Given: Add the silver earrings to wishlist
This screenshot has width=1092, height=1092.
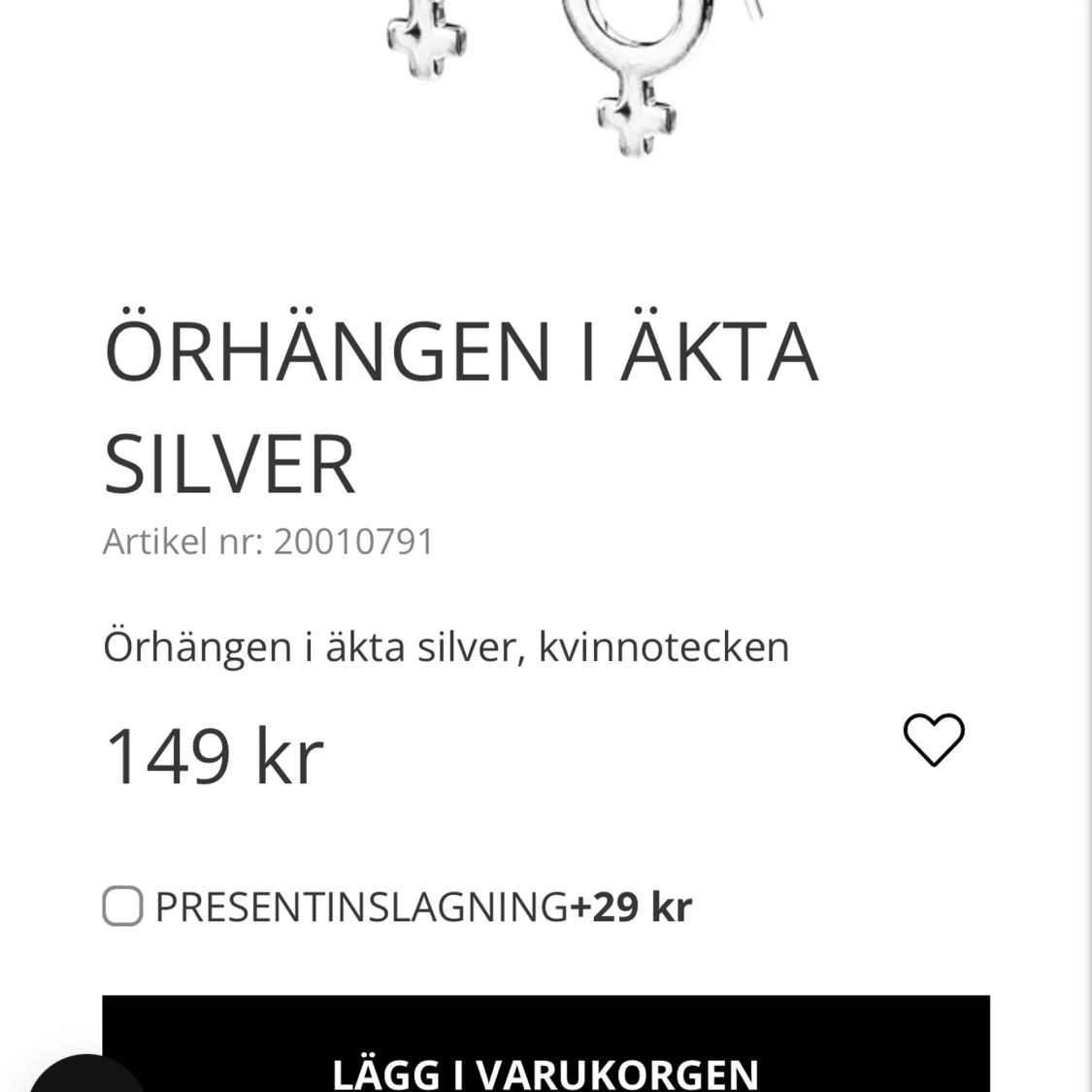Looking at the screenshot, I should [x=934, y=740].
